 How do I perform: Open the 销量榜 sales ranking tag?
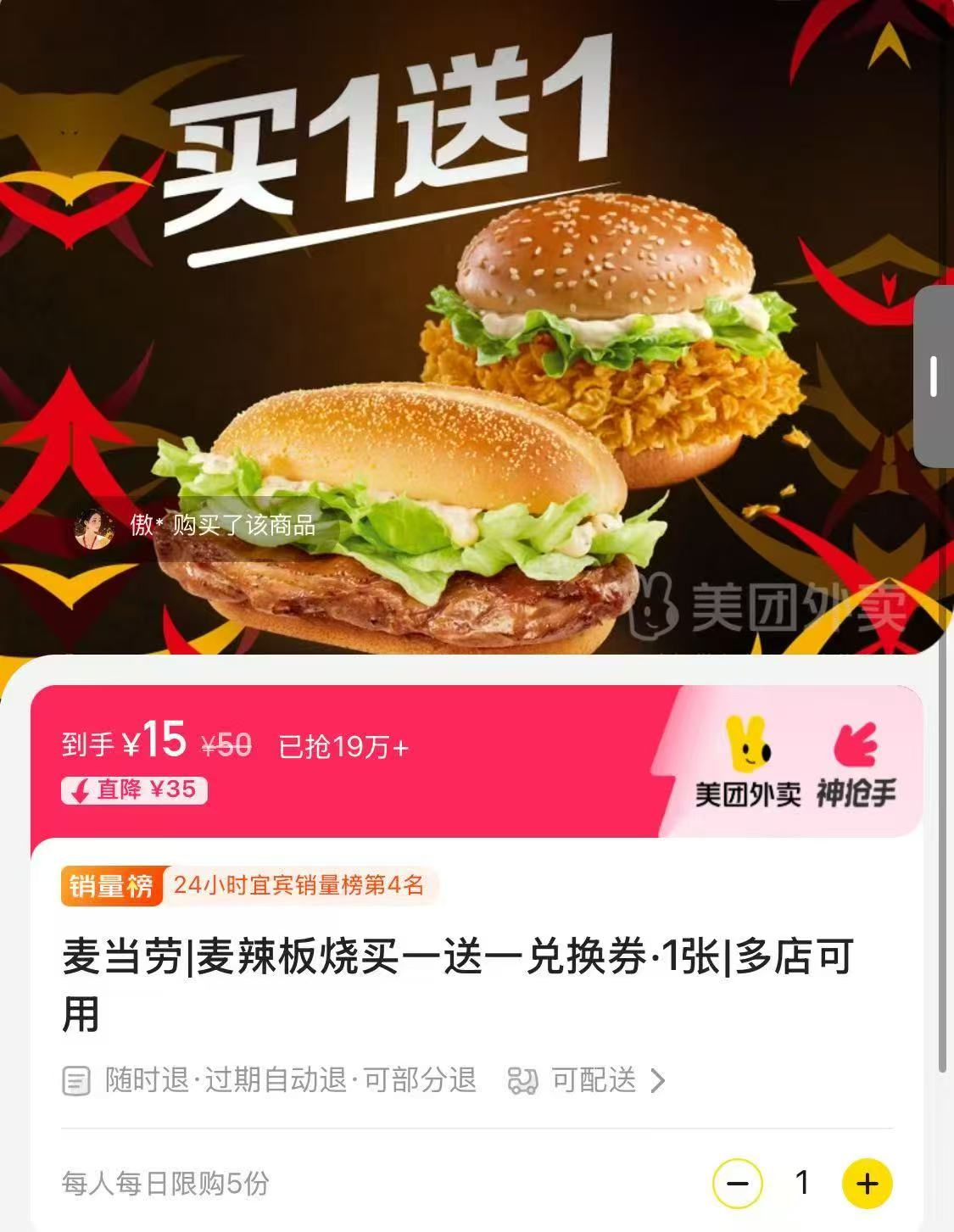coord(111,886)
